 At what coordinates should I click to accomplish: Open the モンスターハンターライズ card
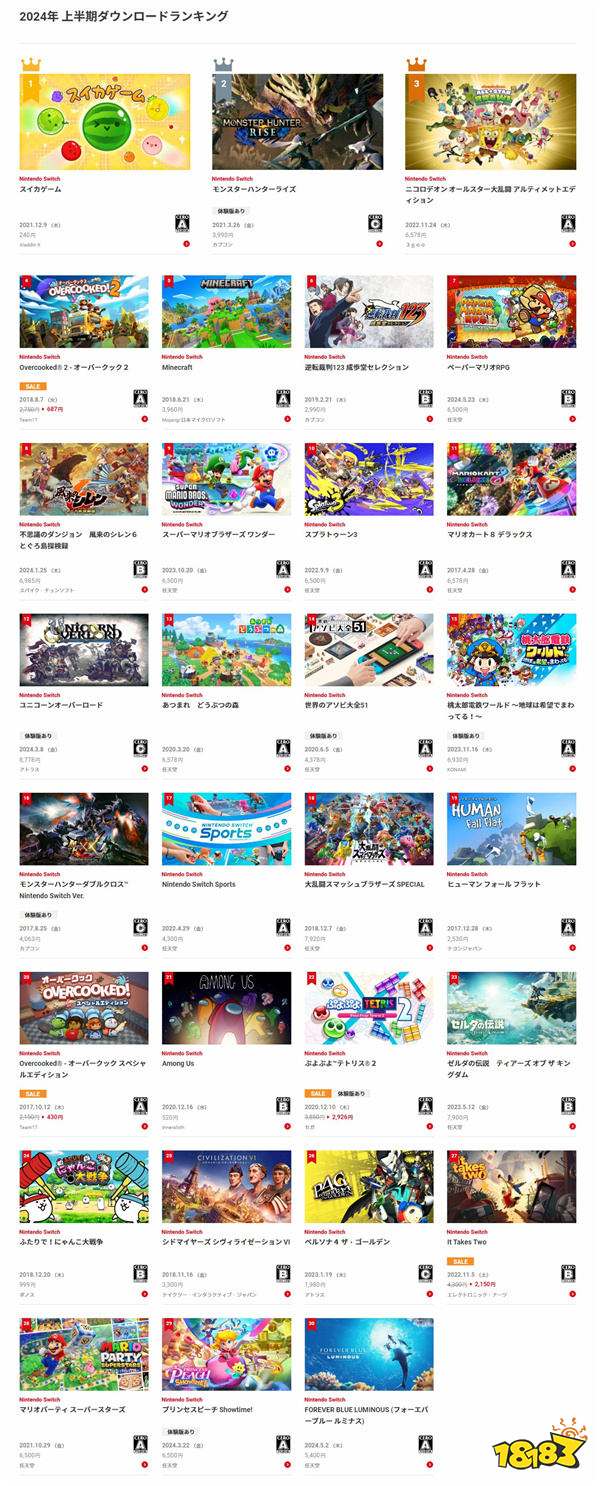click(297, 122)
